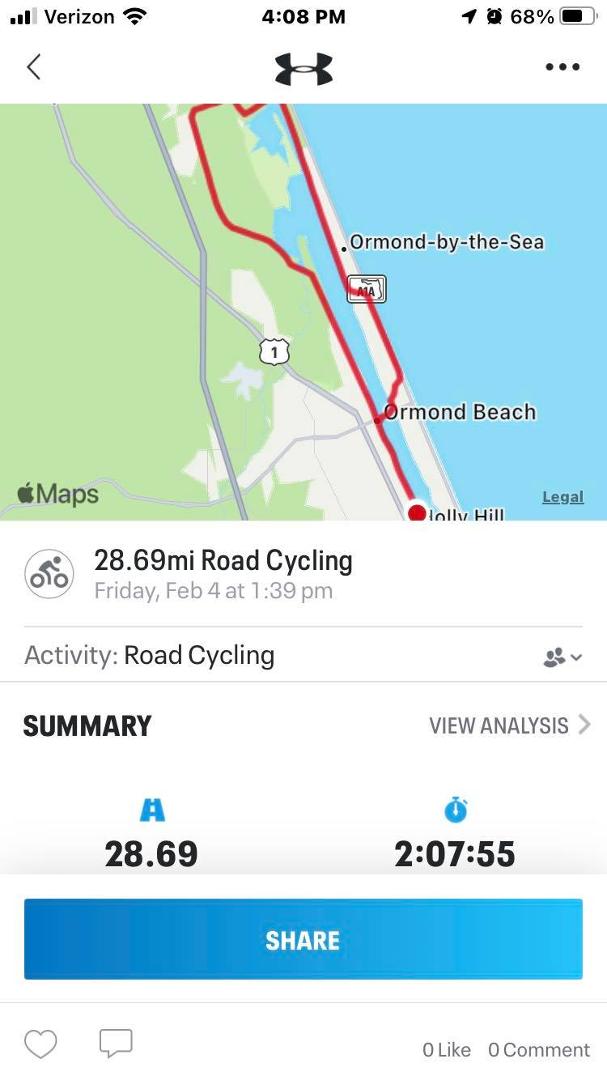Open the three-dot overflow menu
607x1080 pixels.
562,68
